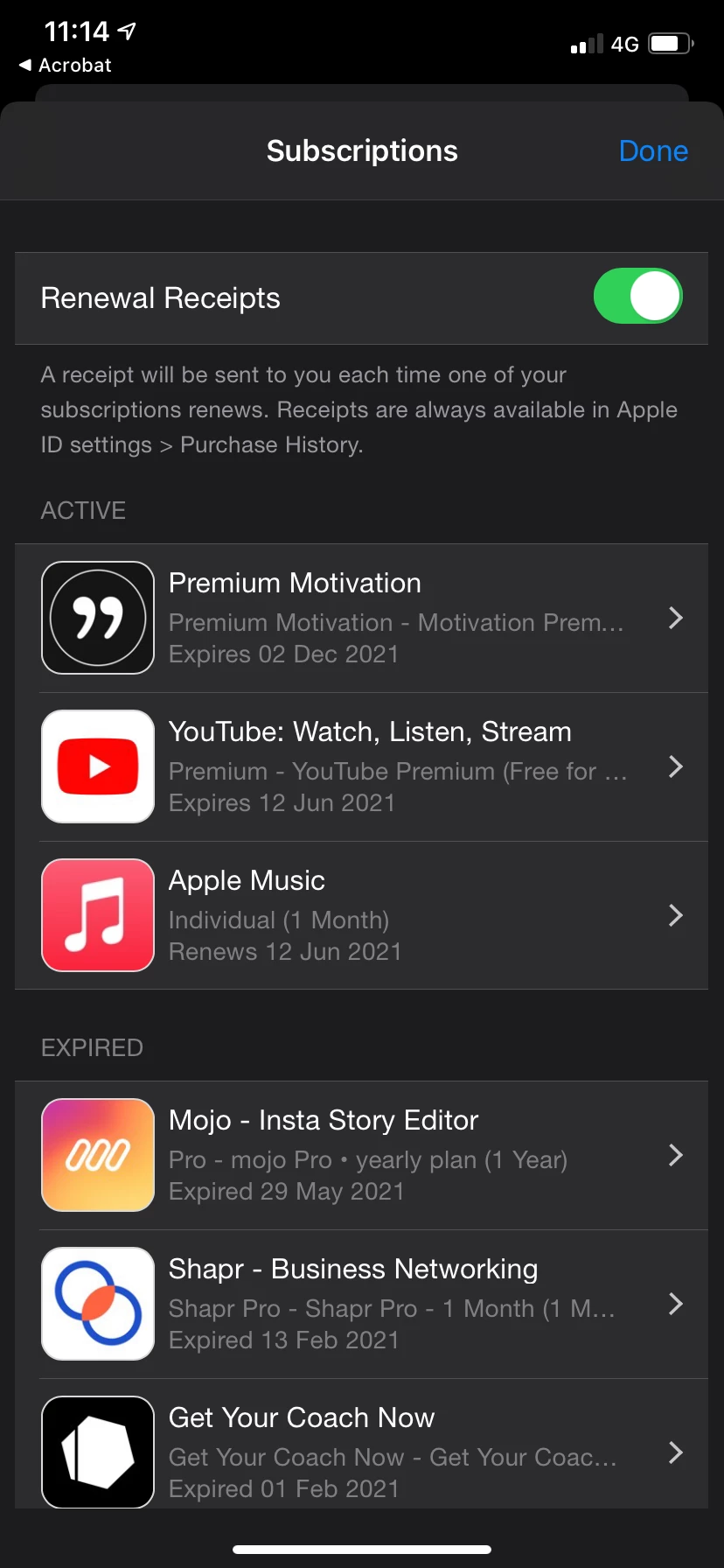Screen dimensions: 724x1568
Task: View the Get Your Coach Now subscription
Action: (x=361, y=1451)
